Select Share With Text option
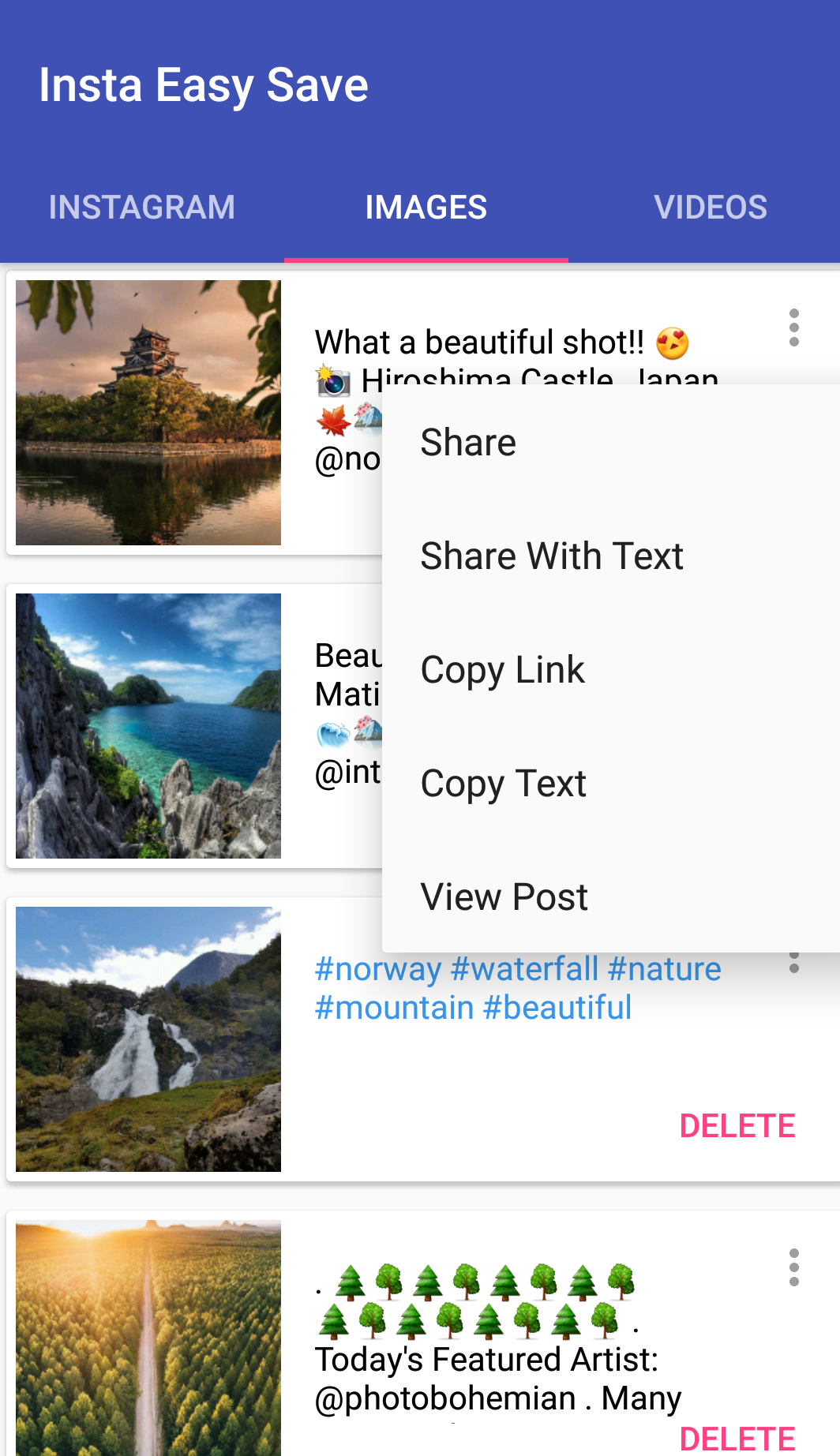The height and width of the screenshot is (1456, 840). point(552,556)
